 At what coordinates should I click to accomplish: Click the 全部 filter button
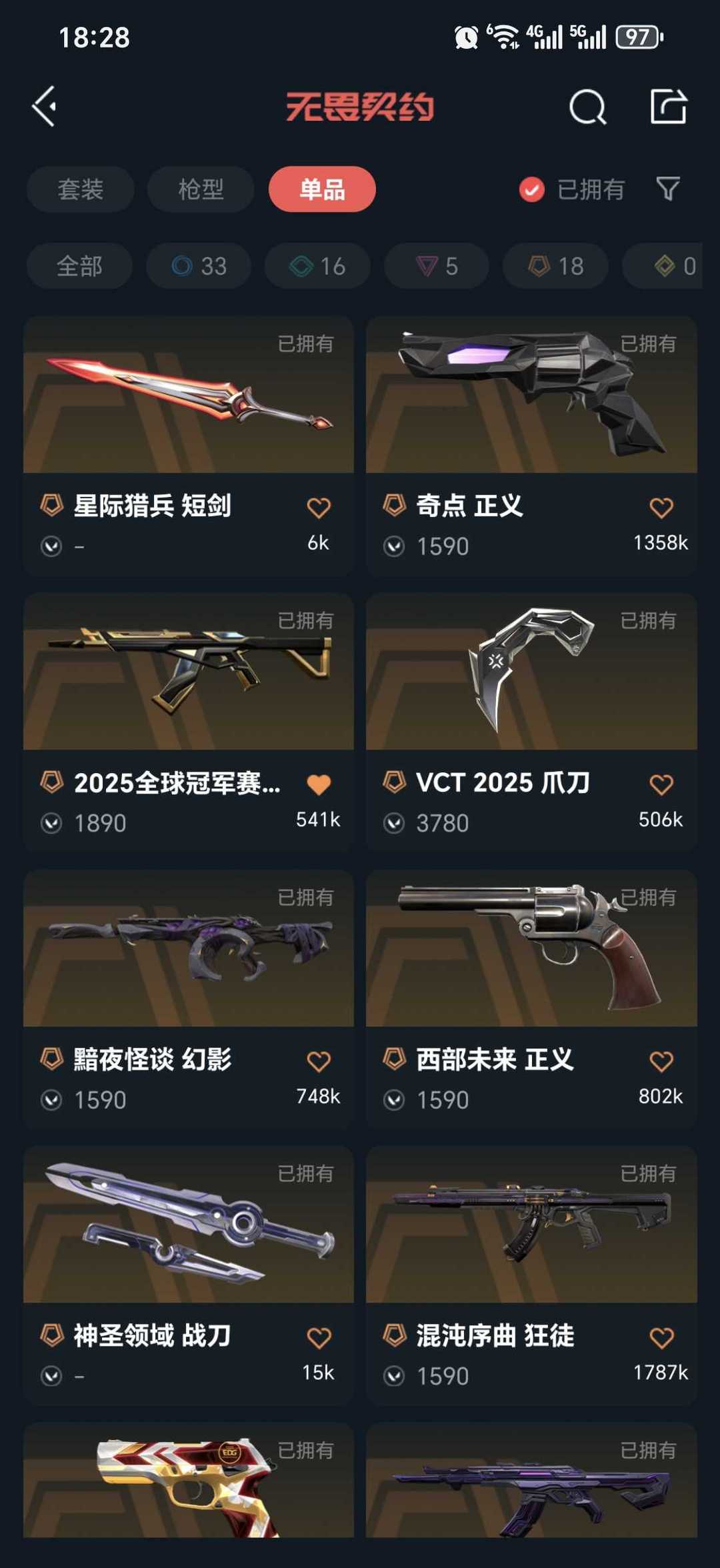(x=79, y=265)
